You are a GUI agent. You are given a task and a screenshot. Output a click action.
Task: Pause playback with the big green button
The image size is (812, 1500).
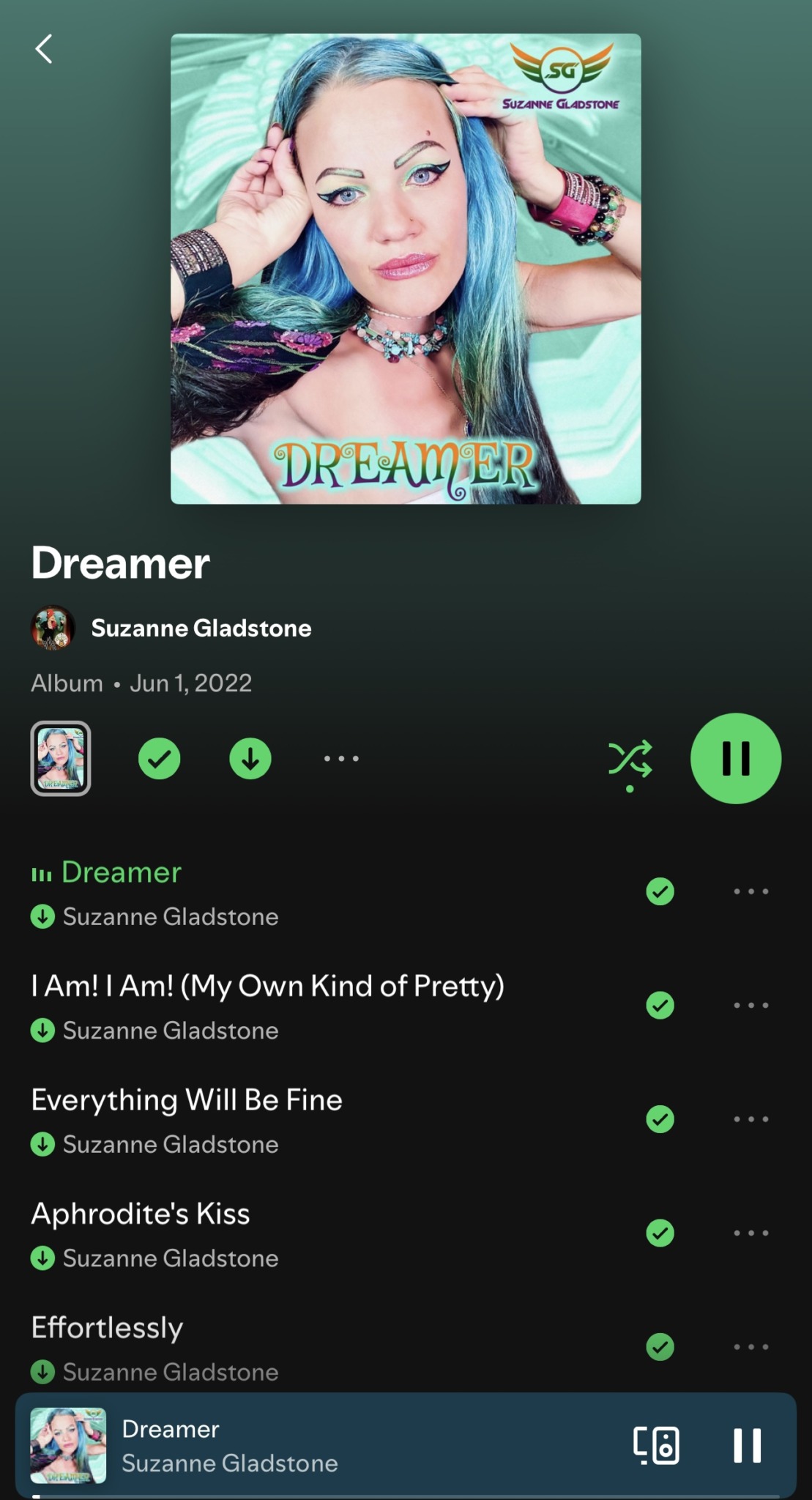[x=736, y=759]
